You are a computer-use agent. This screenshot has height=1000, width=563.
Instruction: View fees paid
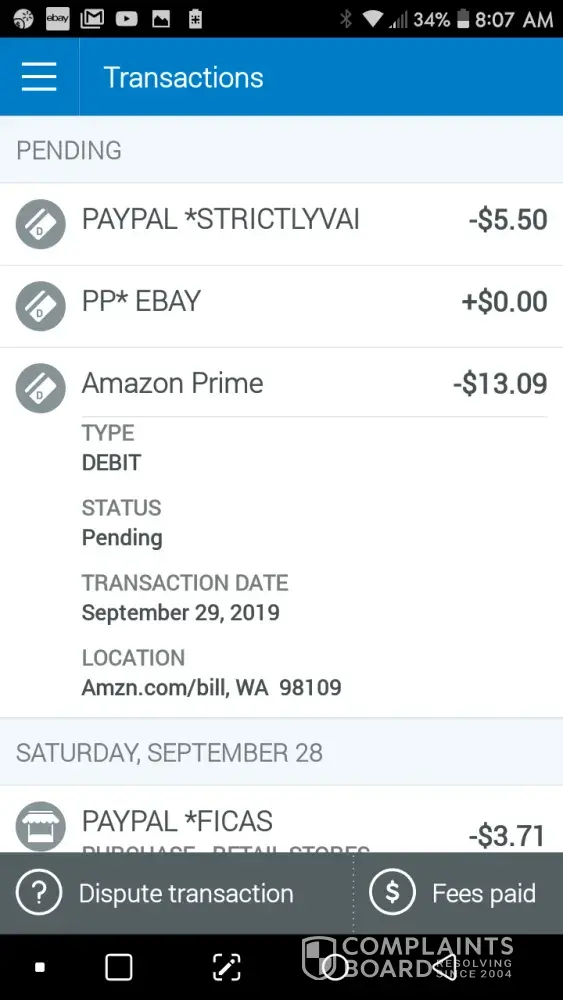(x=458, y=893)
